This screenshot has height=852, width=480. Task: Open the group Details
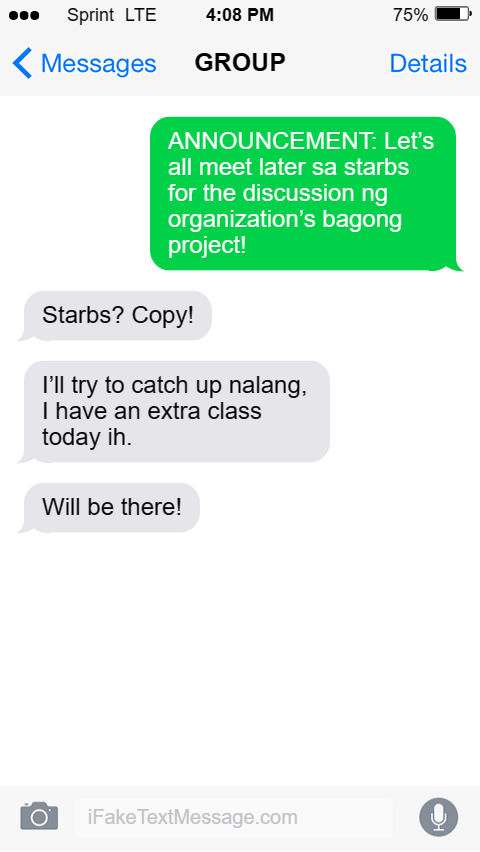click(428, 64)
